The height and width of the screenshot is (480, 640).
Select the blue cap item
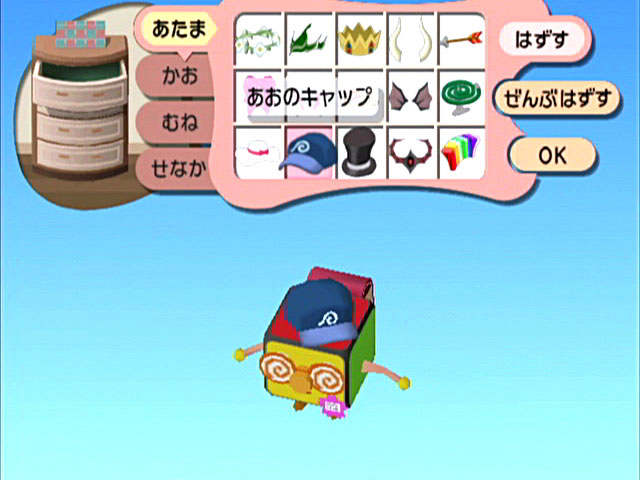(x=309, y=153)
